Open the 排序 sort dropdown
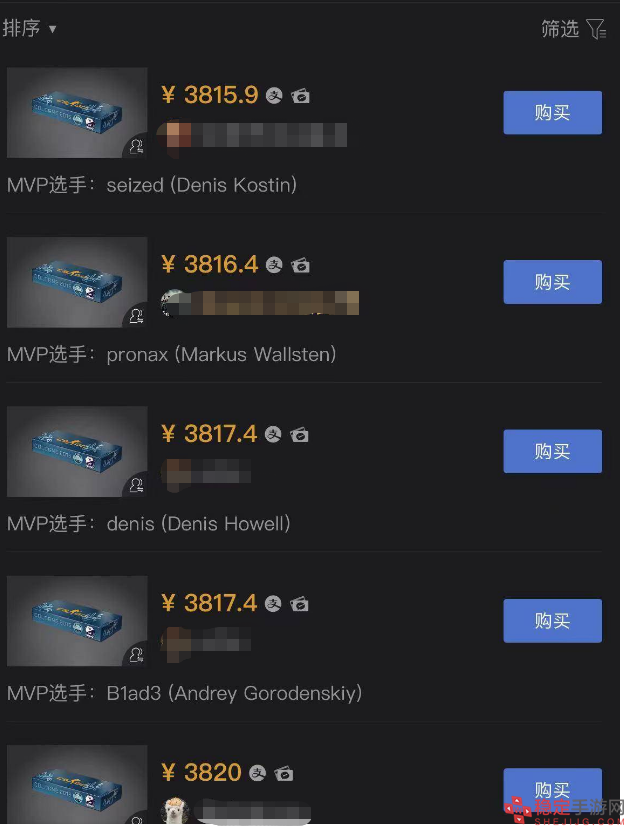Image resolution: width=624 pixels, height=826 pixels. (x=29, y=29)
